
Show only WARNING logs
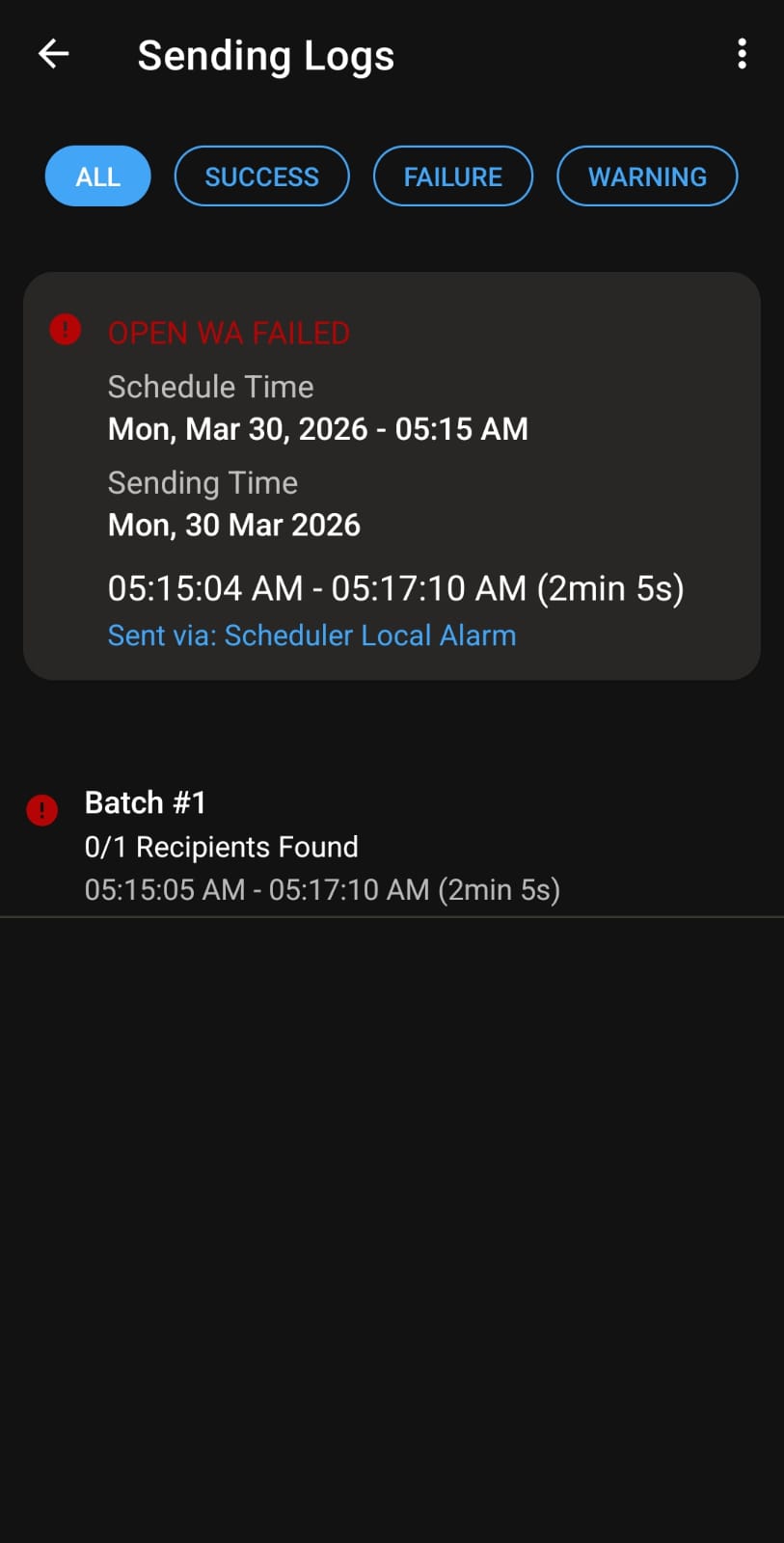coord(647,176)
